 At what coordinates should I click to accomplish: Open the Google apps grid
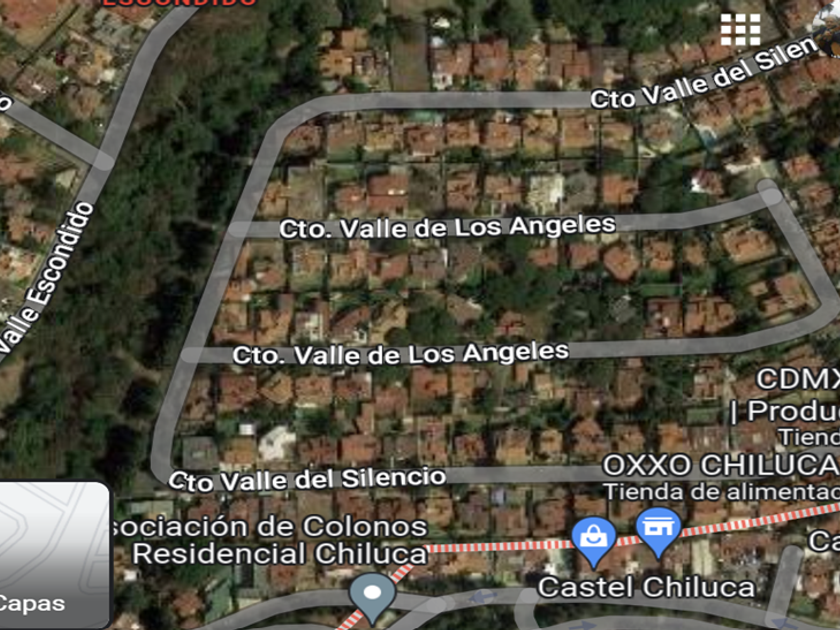tap(740, 29)
